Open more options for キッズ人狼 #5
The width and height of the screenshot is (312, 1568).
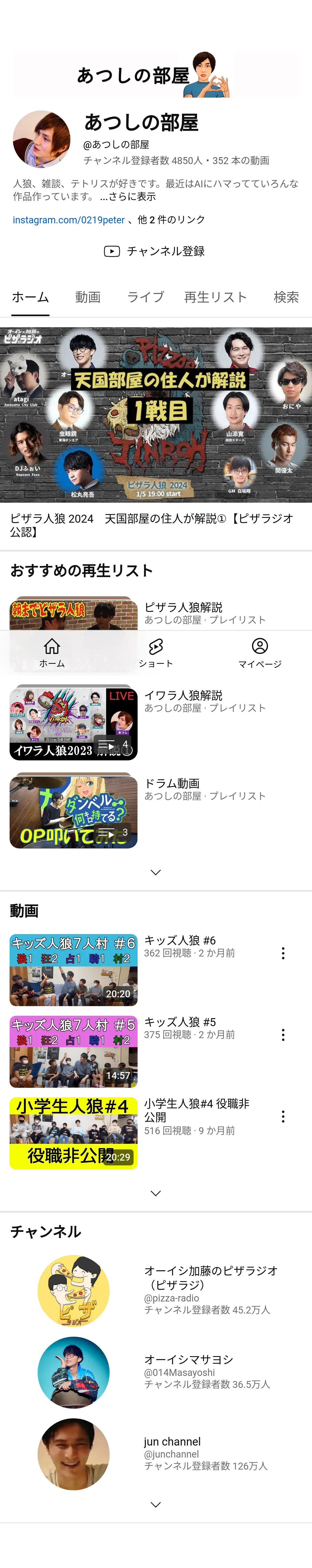tap(283, 1035)
